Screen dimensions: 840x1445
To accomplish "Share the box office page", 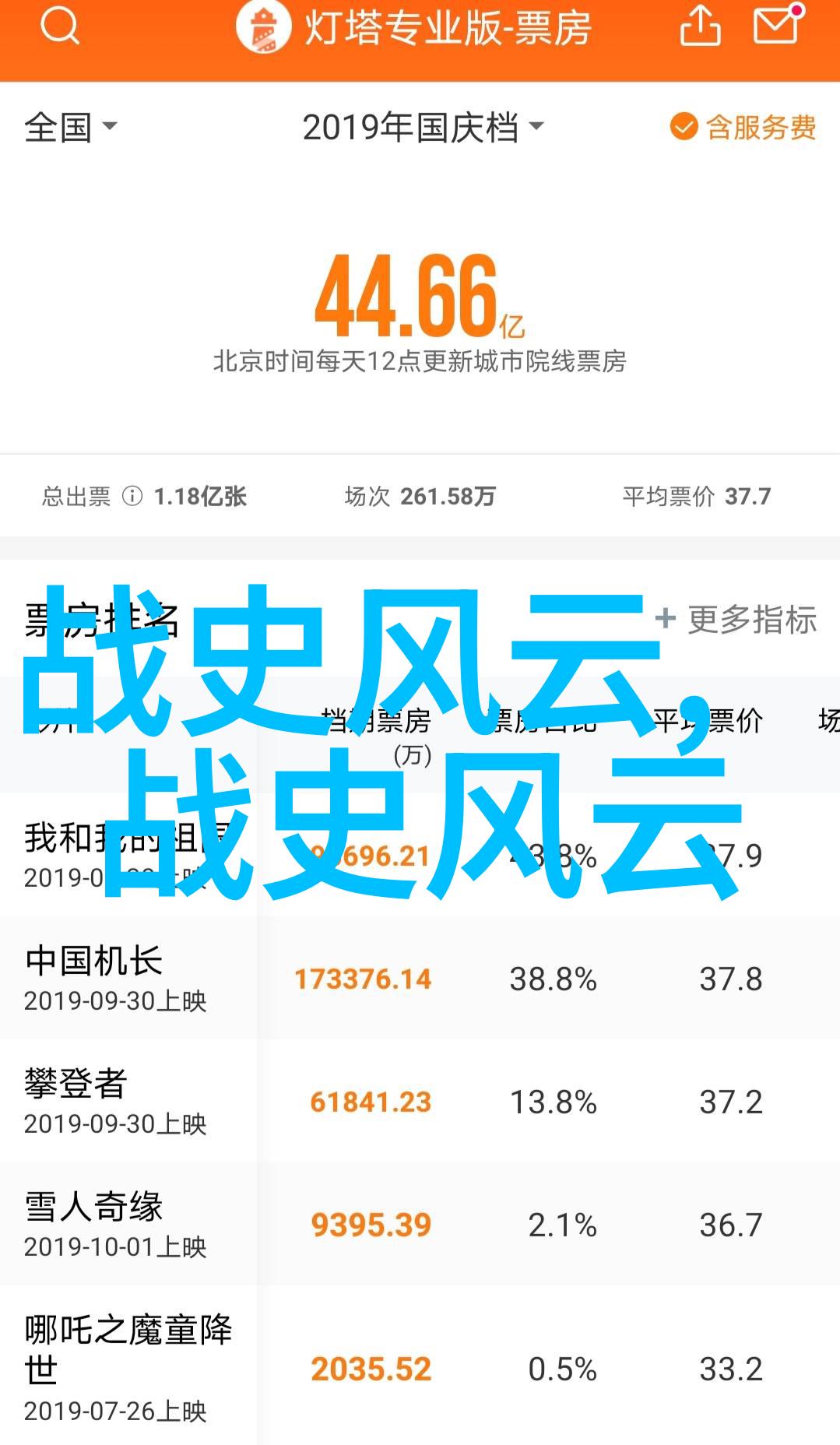I will pos(700,27).
